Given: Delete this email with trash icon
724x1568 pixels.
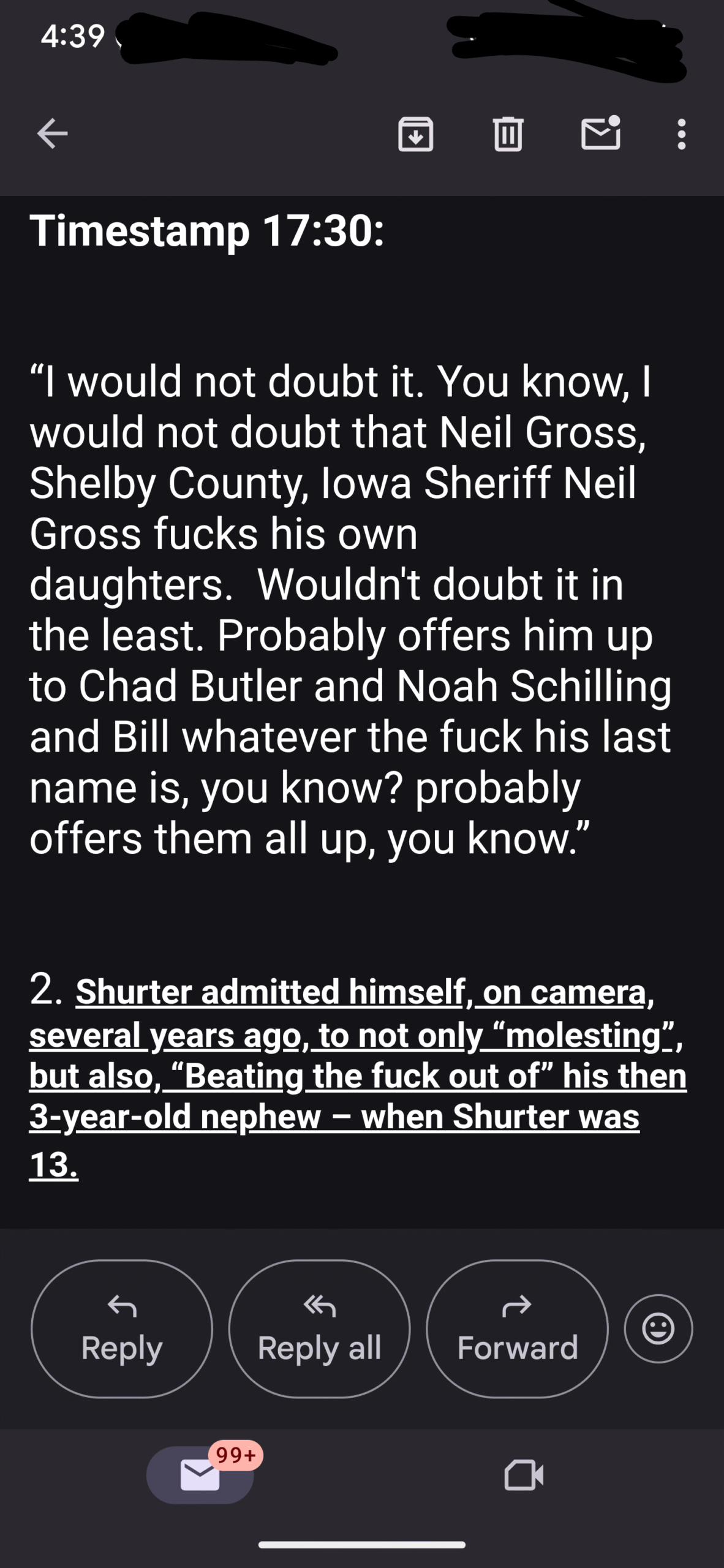Looking at the screenshot, I should (508, 134).
